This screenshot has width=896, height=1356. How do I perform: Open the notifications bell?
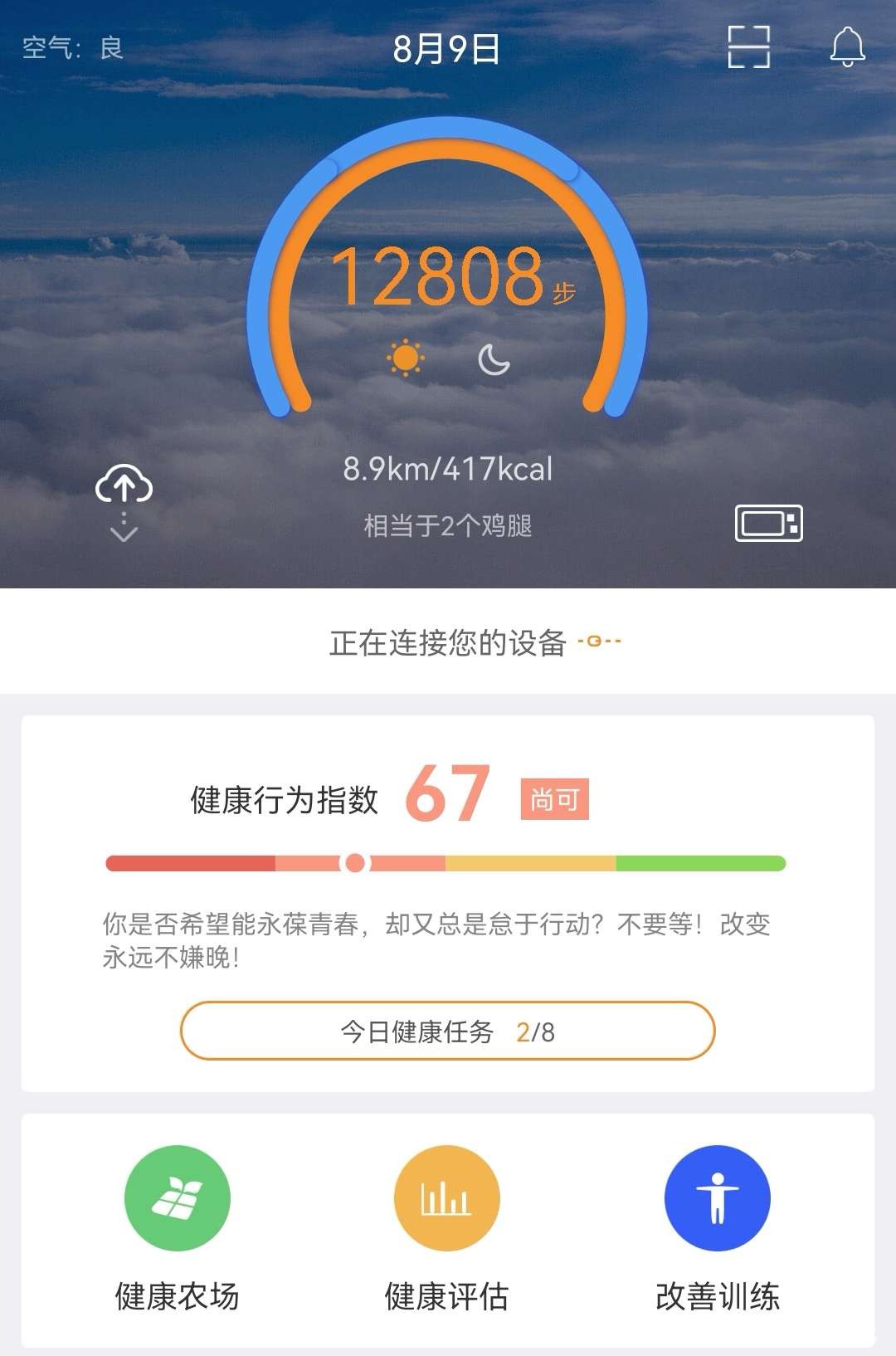coord(847,46)
